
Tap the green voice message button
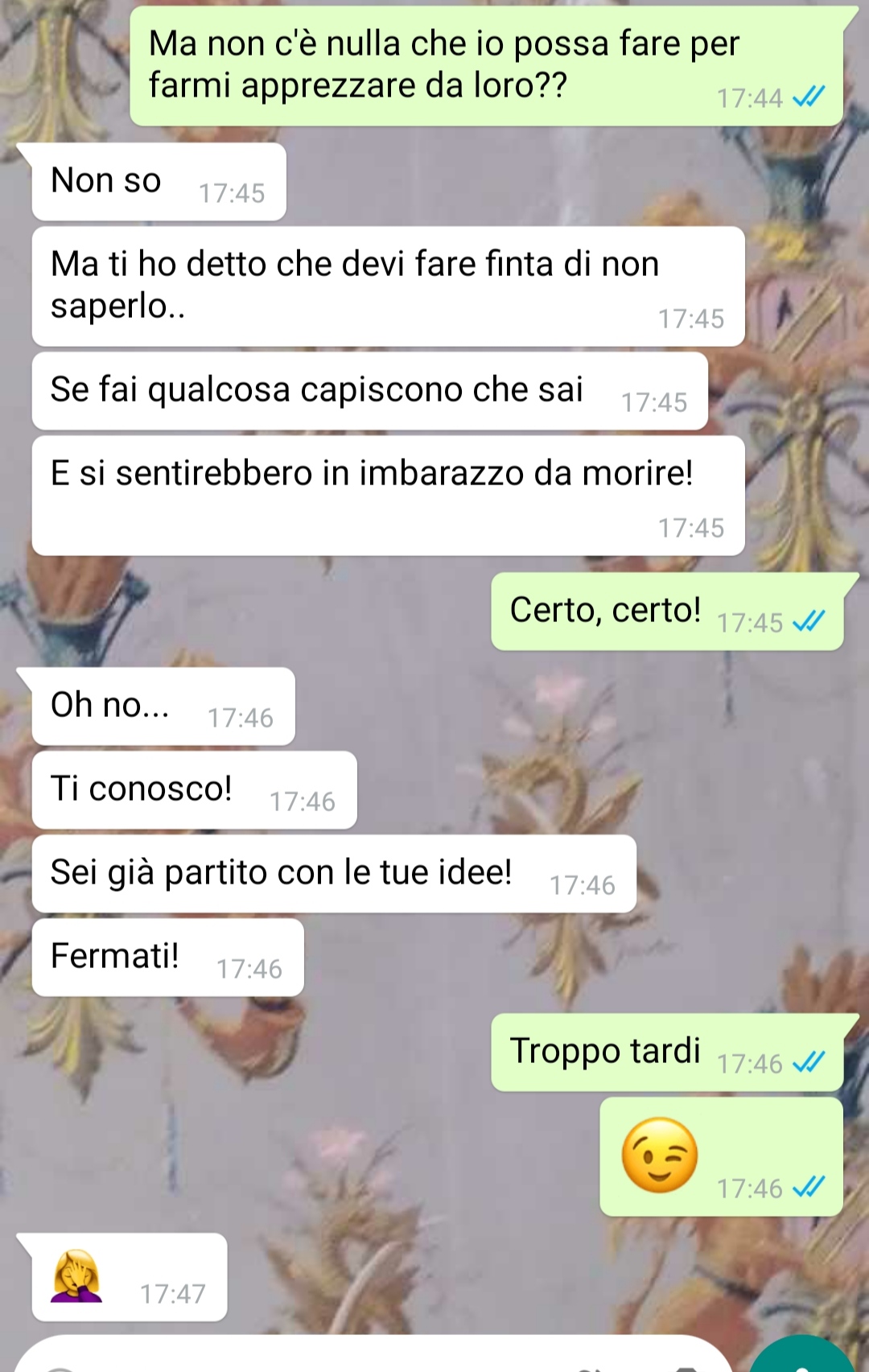(802, 1358)
